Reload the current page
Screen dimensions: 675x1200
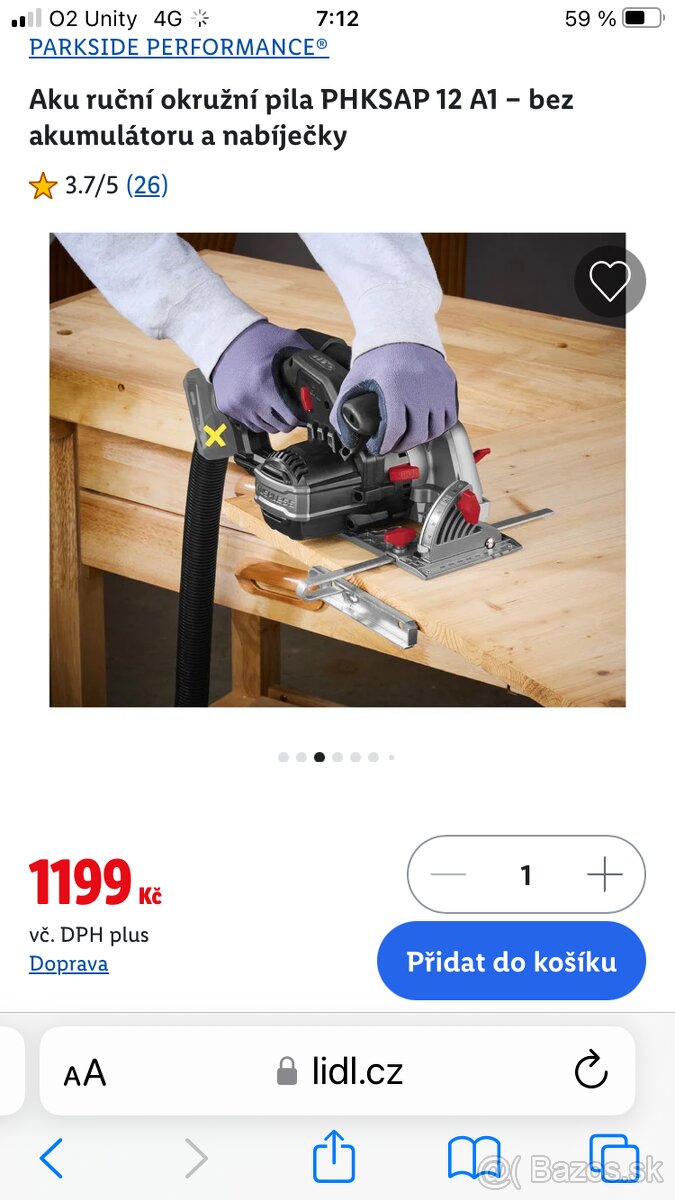[591, 1071]
